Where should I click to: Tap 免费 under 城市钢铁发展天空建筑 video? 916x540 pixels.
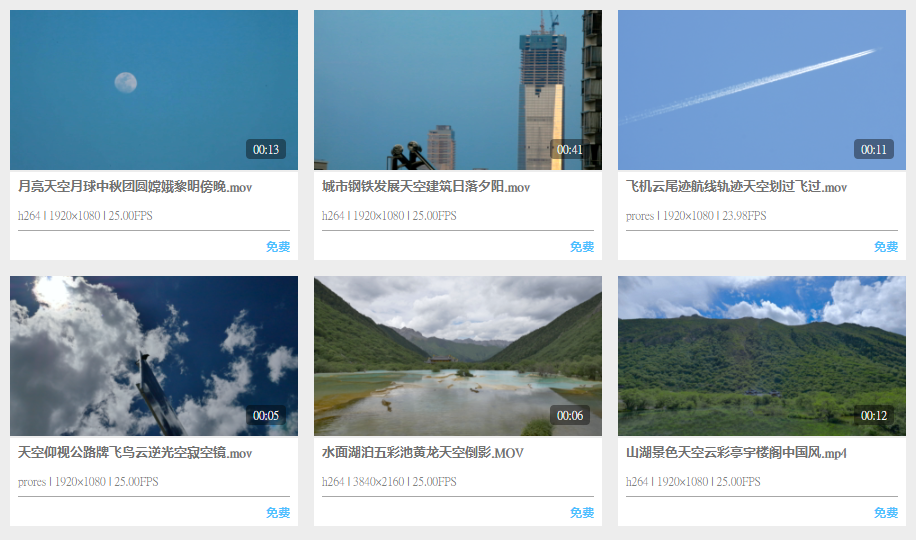(x=582, y=247)
